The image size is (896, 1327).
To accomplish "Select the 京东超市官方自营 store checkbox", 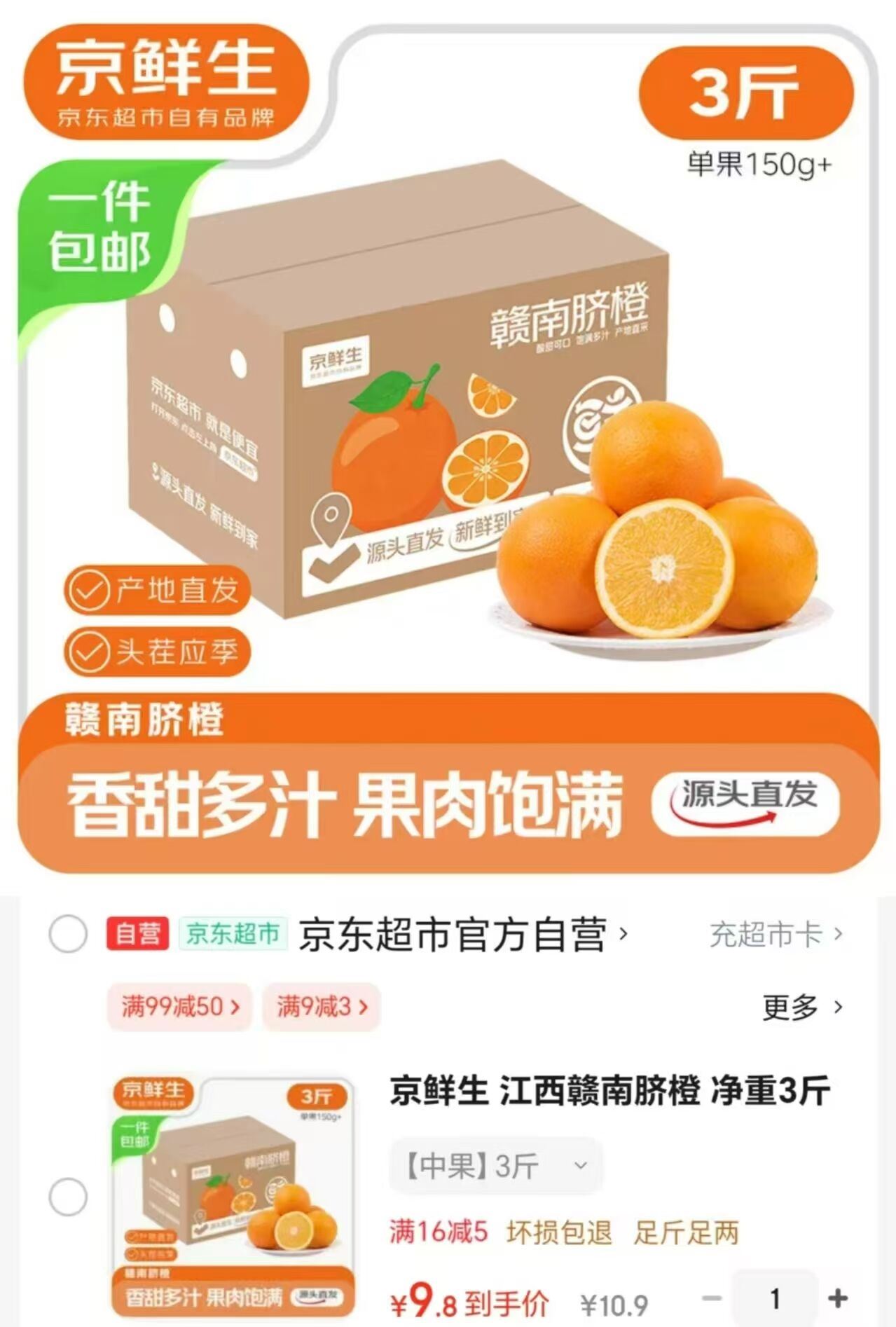I will coord(68,934).
